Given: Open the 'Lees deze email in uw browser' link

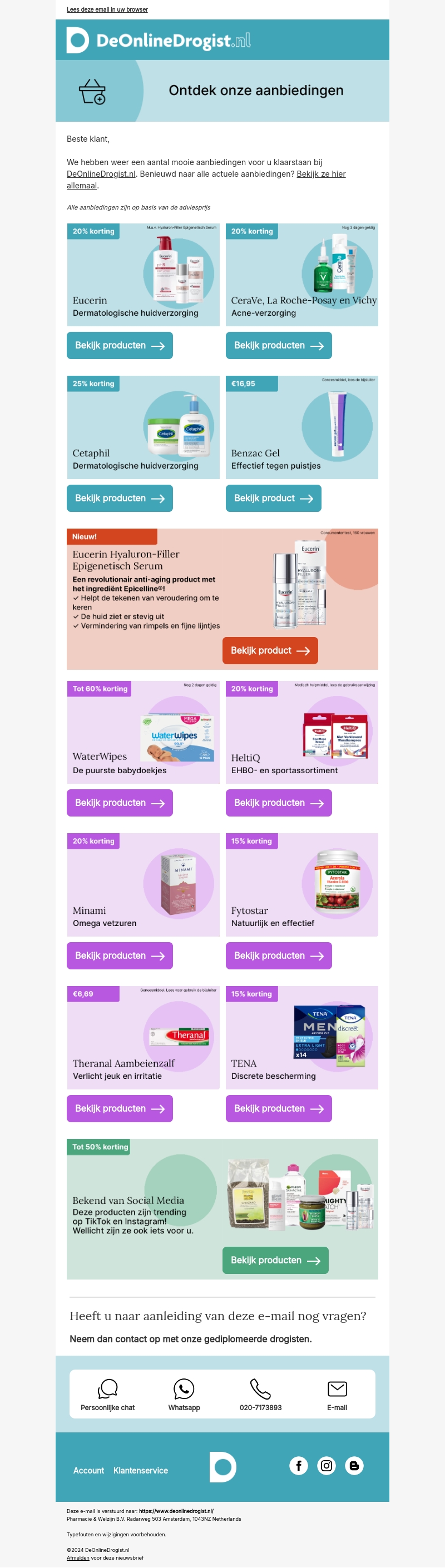Looking at the screenshot, I should pyautogui.click(x=107, y=10).
